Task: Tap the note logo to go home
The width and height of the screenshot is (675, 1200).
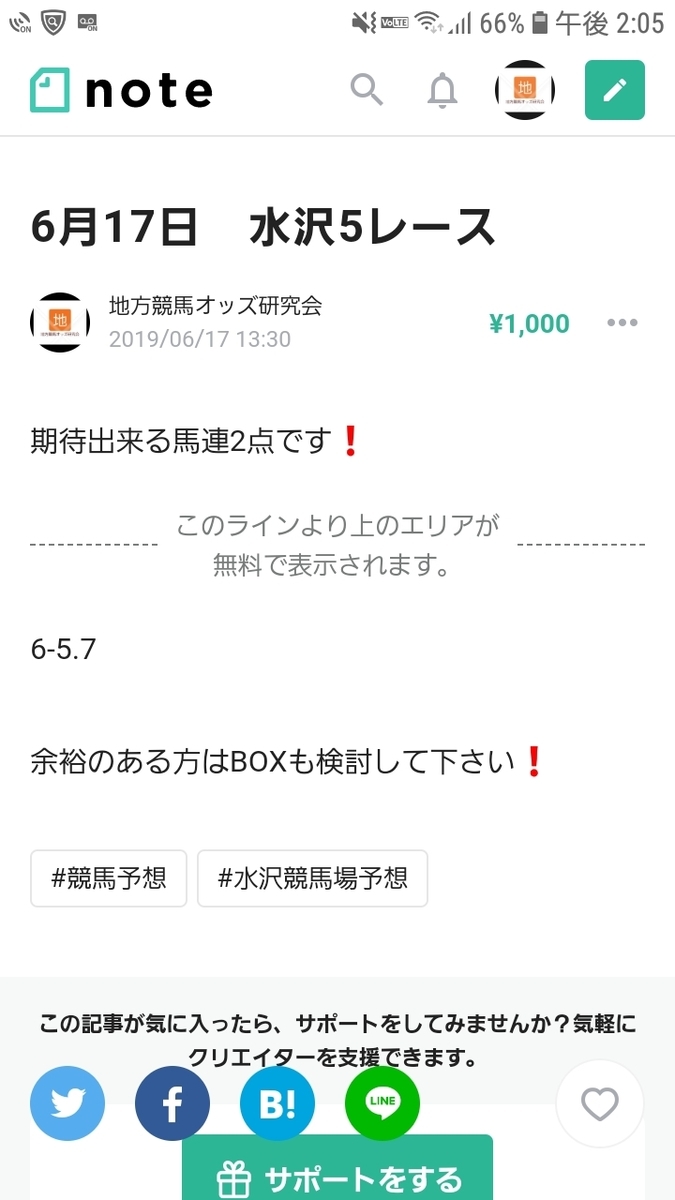Action: tap(121, 91)
